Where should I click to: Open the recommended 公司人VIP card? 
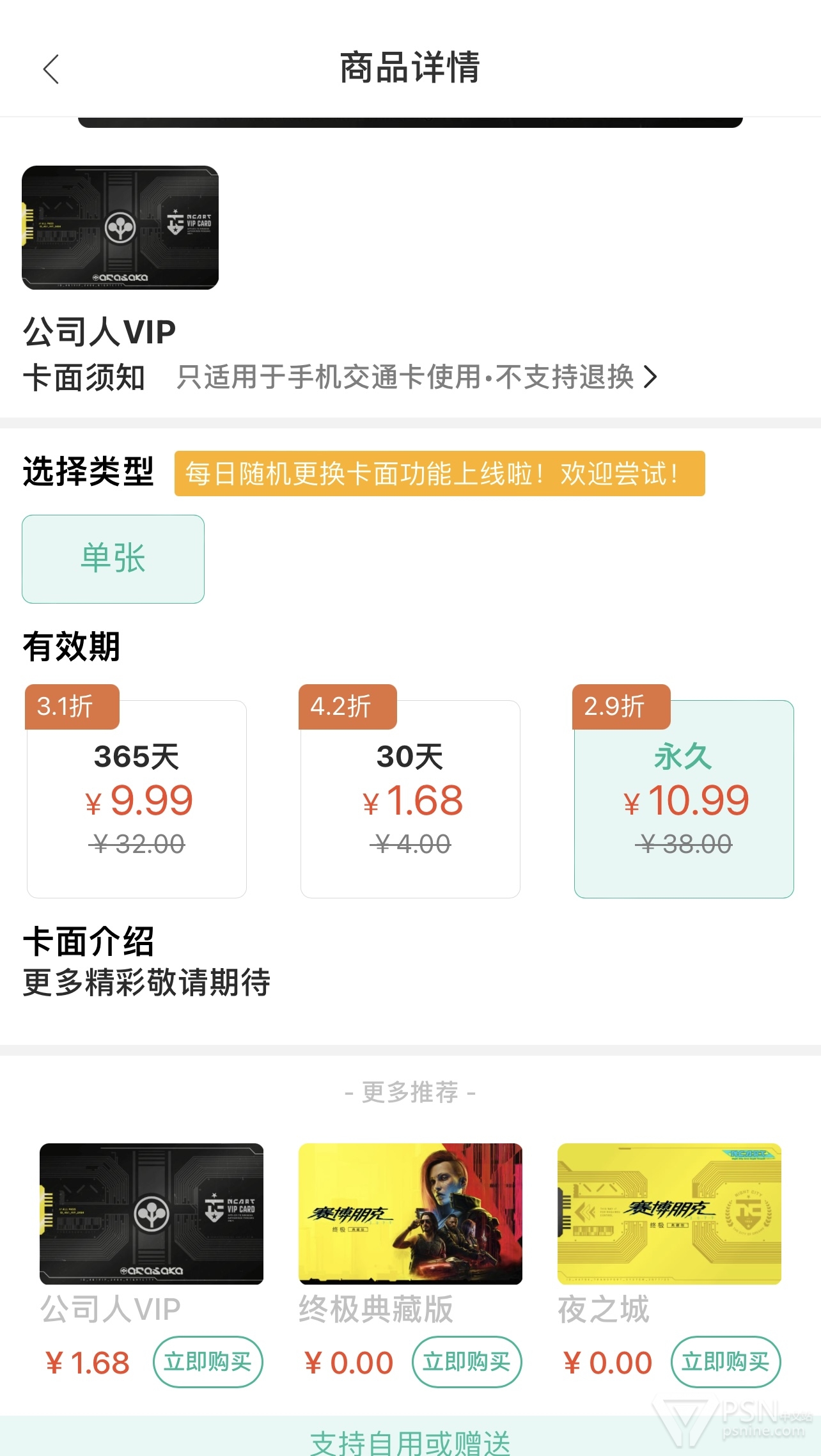coord(152,1214)
